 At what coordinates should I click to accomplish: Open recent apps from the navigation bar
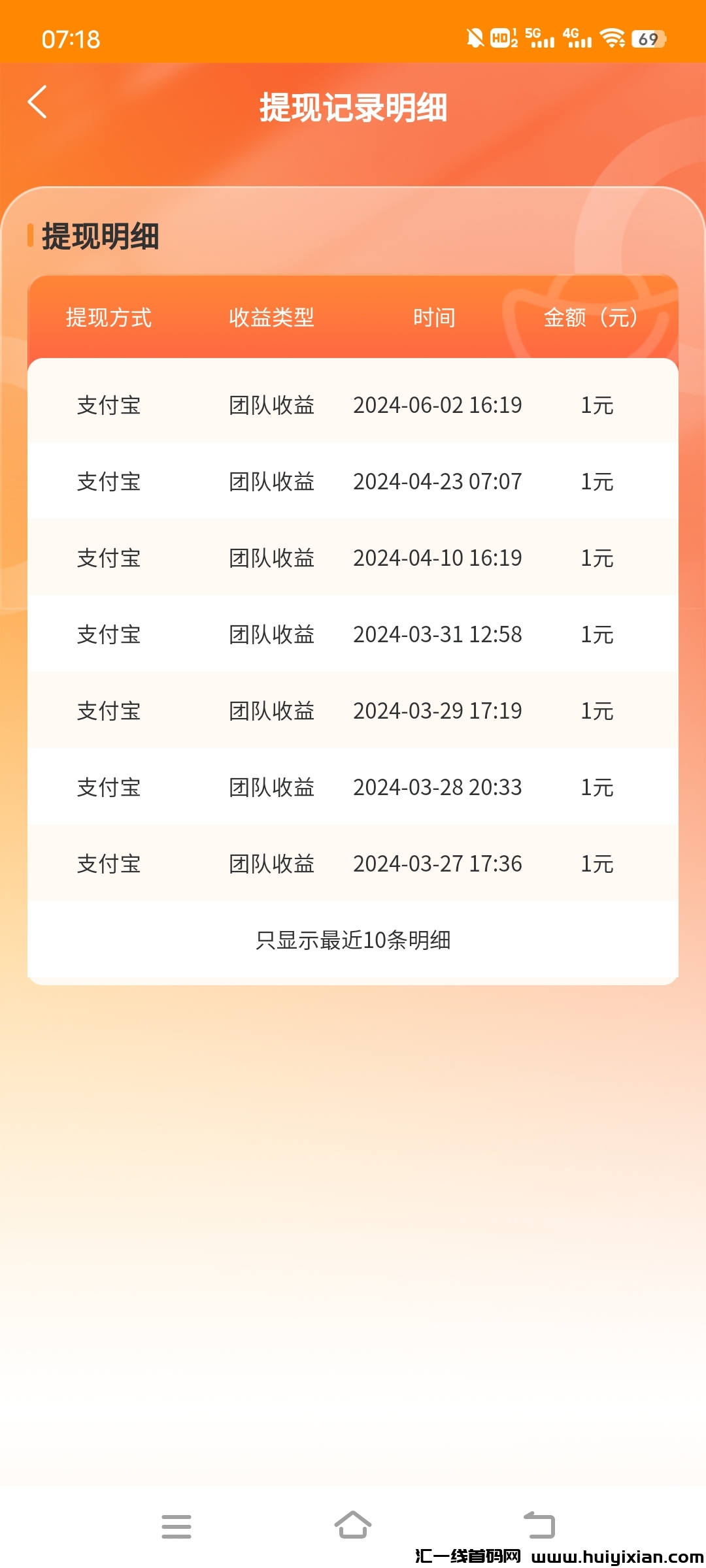(x=176, y=1526)
